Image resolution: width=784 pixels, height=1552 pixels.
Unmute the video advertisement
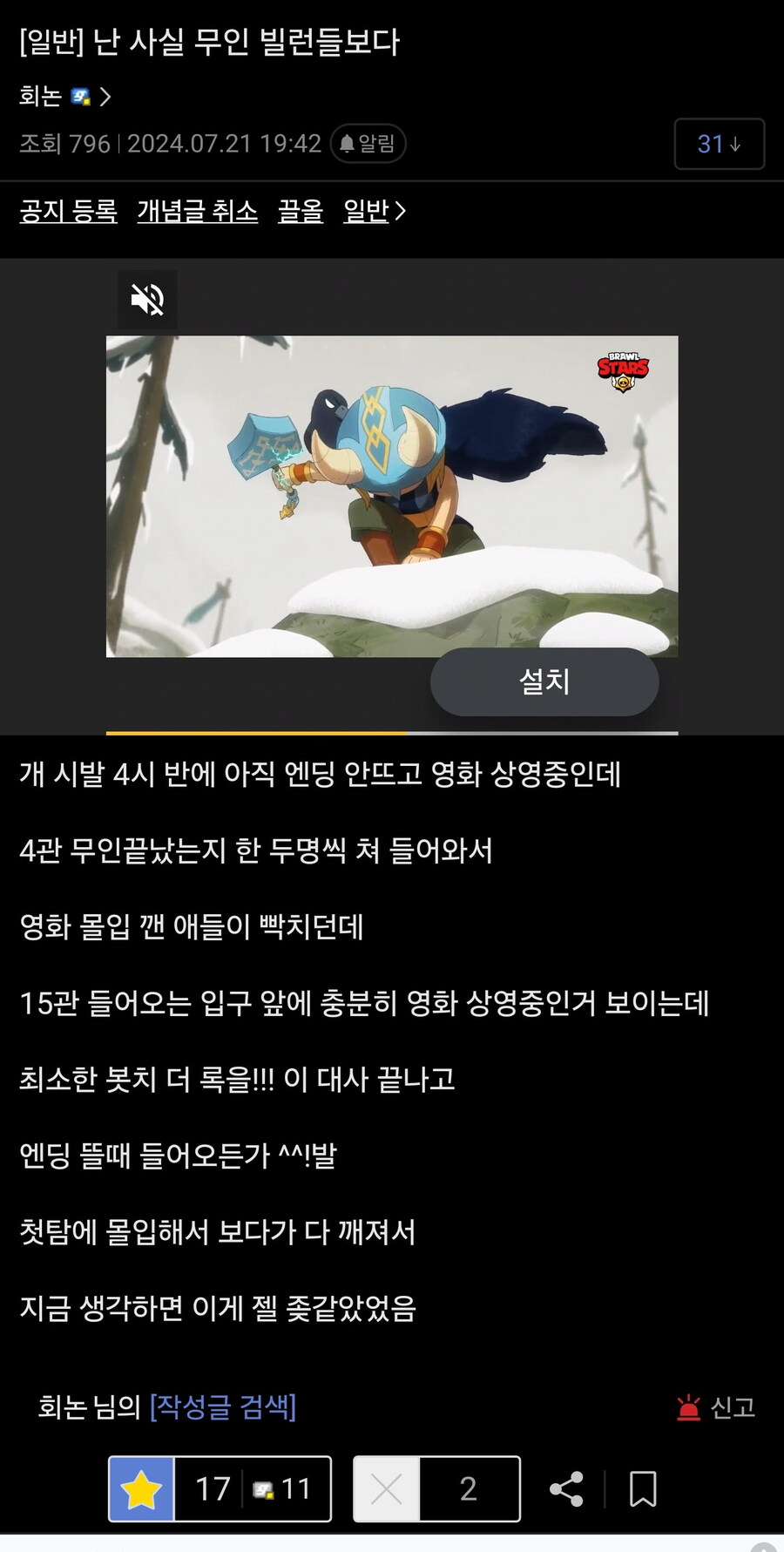point(147,300)
